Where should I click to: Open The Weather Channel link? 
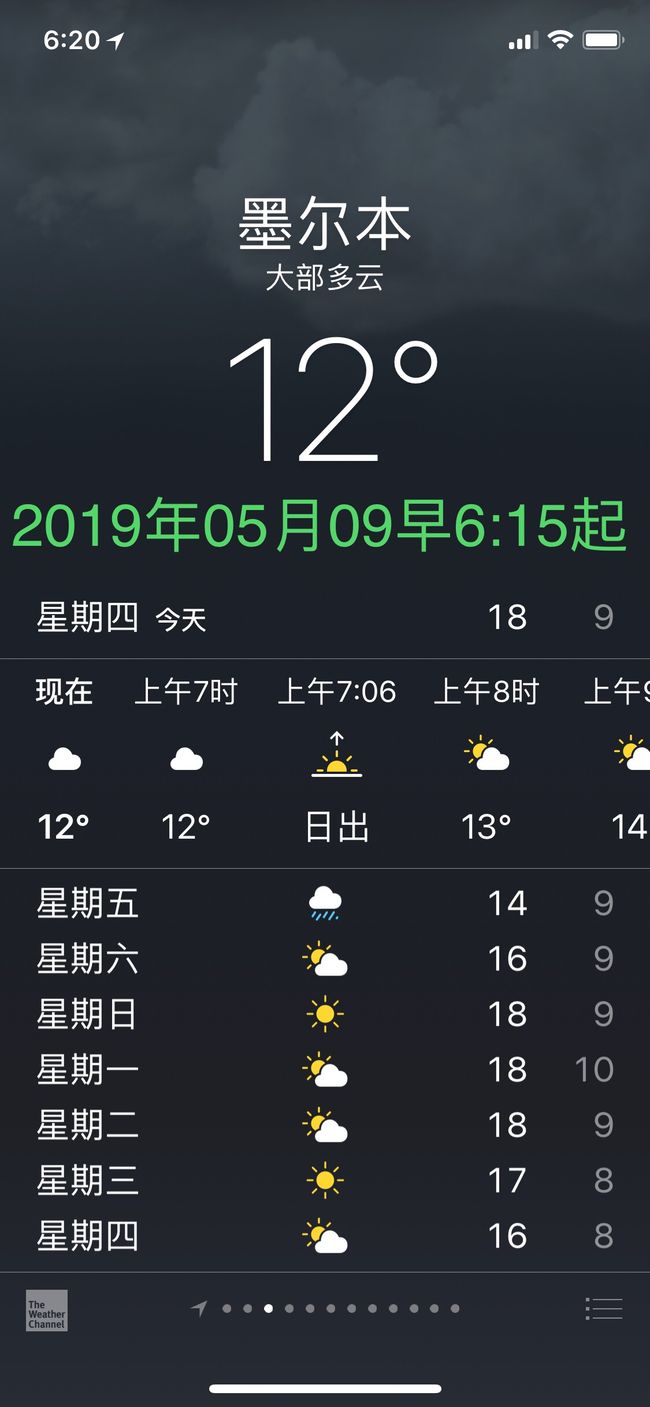pos(47,1310)
